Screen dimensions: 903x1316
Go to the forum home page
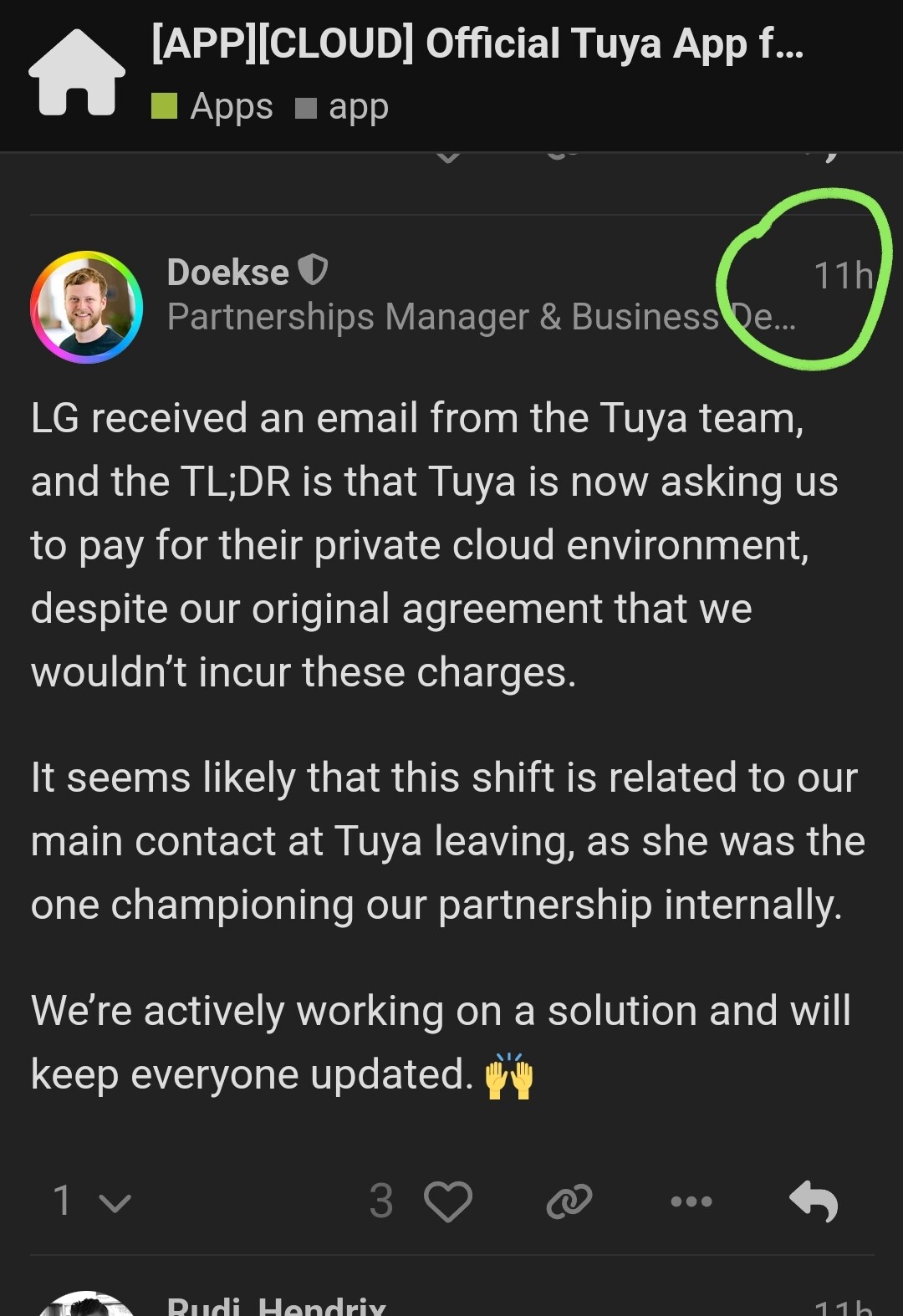77,72
